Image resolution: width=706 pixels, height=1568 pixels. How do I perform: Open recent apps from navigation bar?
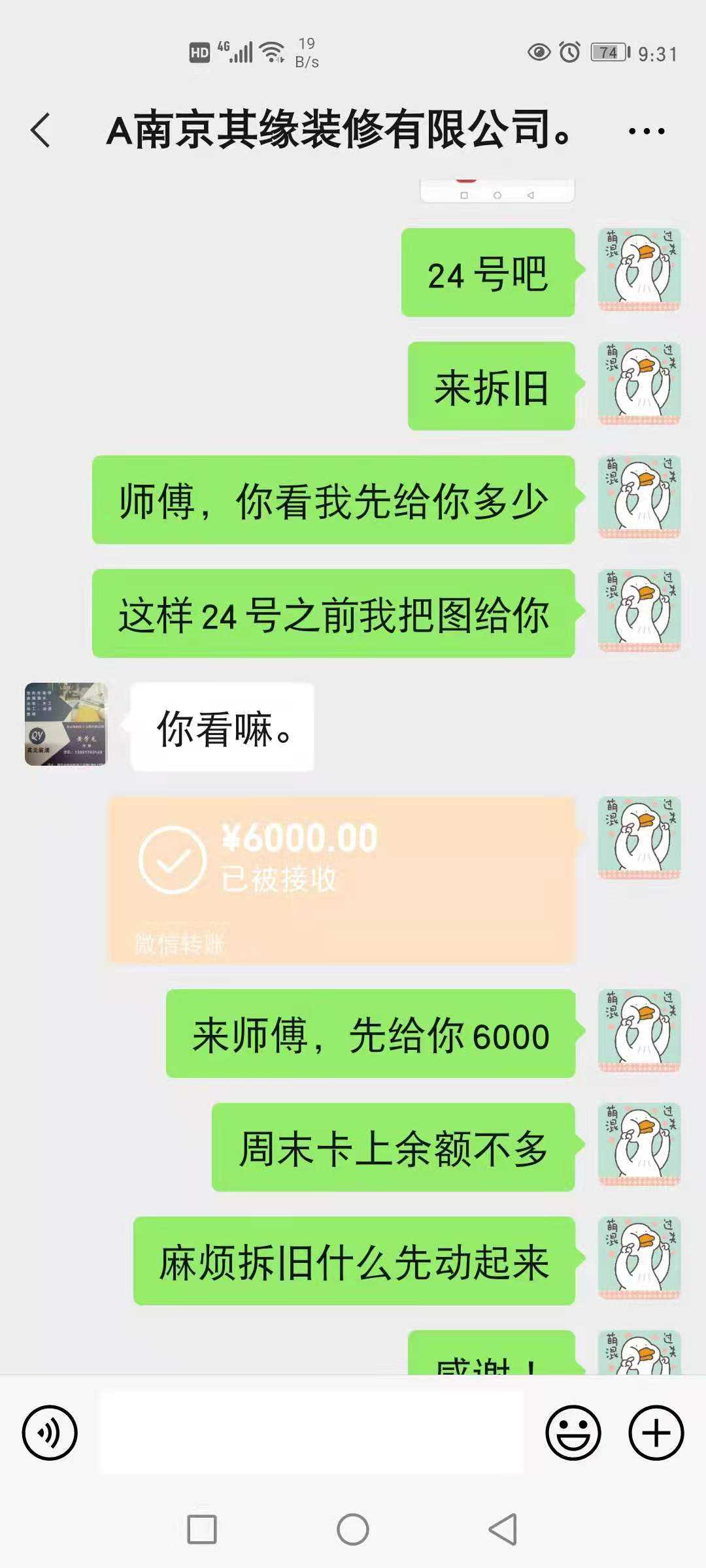point(202,1529)
